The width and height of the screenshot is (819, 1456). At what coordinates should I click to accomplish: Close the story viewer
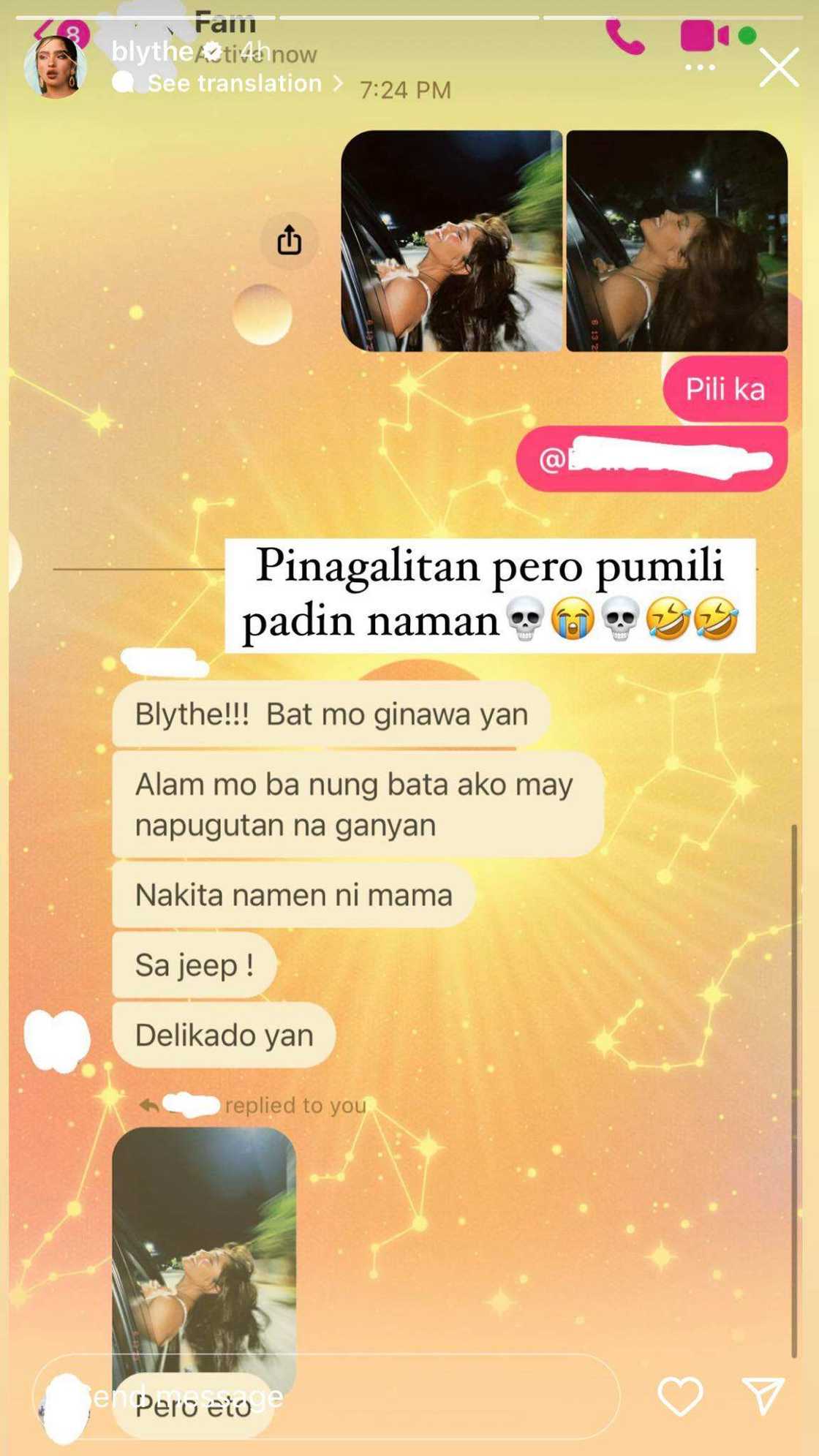point(778,68)
